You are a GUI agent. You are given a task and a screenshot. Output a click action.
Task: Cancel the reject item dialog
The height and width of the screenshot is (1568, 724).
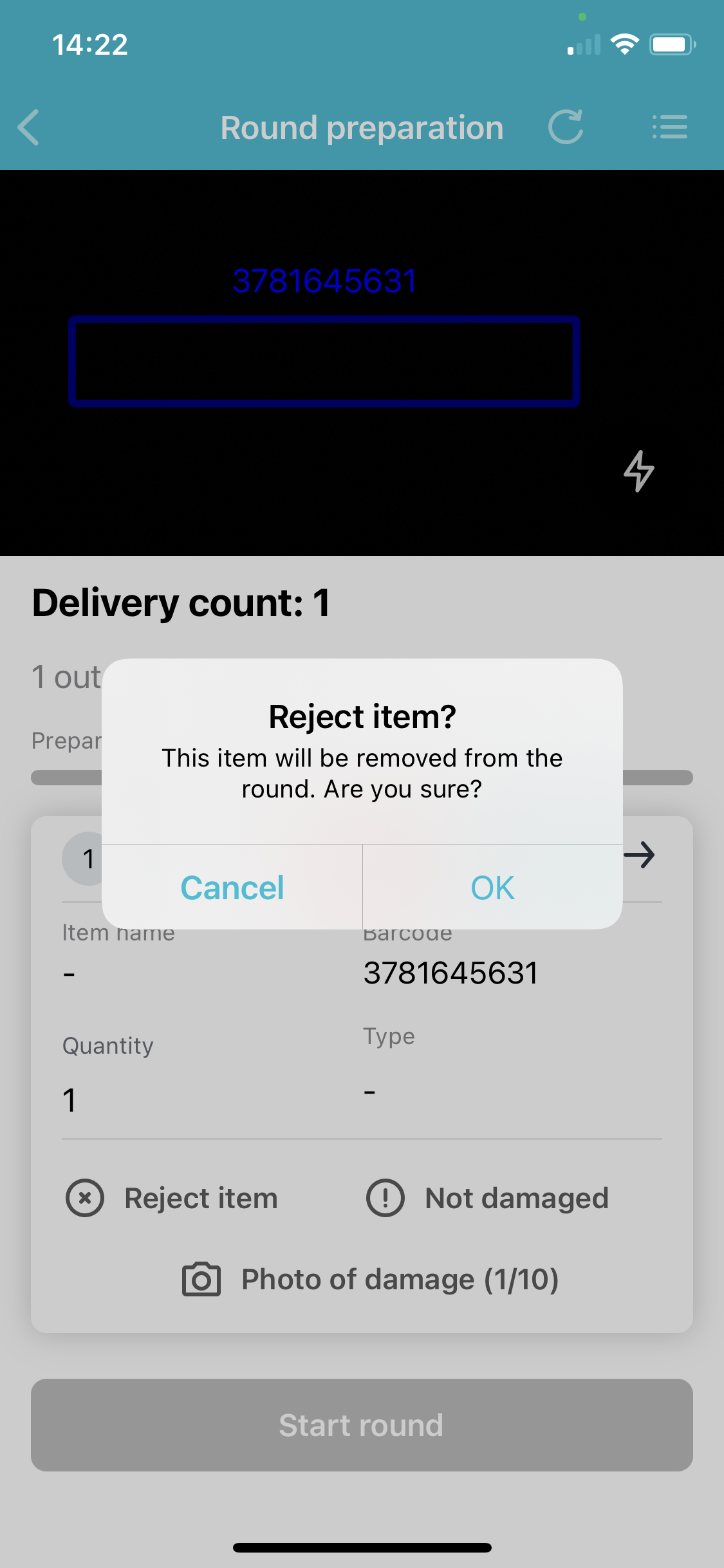(x=232, y=888)
